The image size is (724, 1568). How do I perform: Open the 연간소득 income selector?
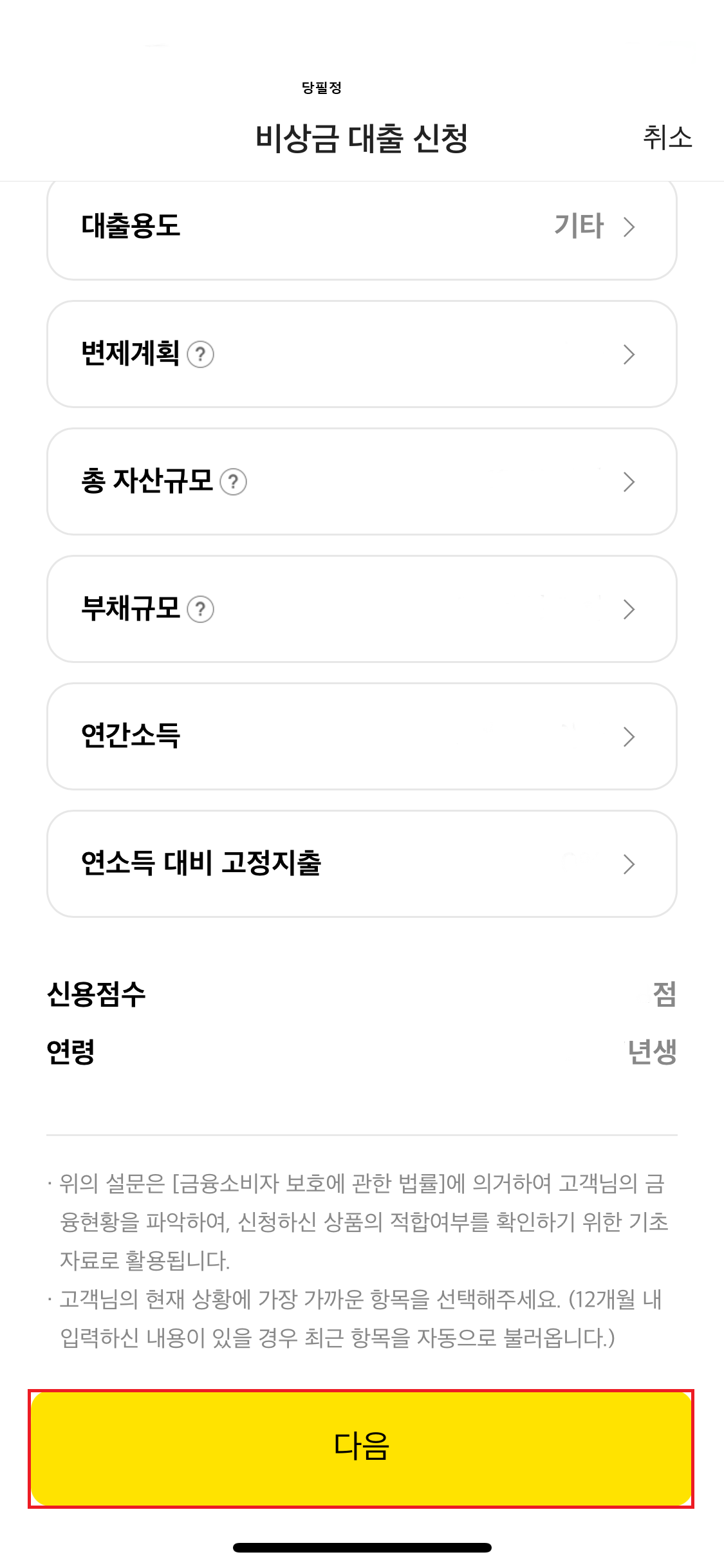pyautogui.click(x=629, y=736)
